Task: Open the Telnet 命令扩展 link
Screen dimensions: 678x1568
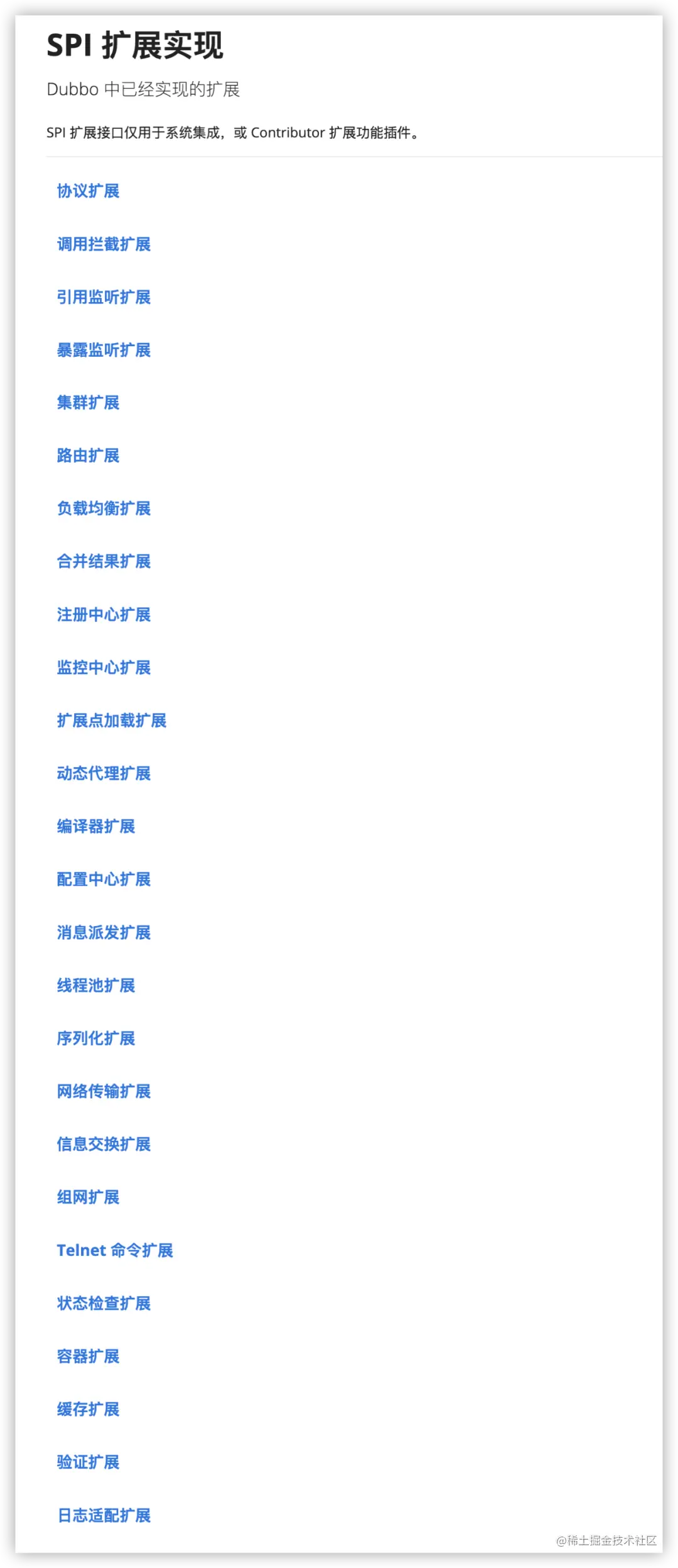Action: coord(115,1250)
